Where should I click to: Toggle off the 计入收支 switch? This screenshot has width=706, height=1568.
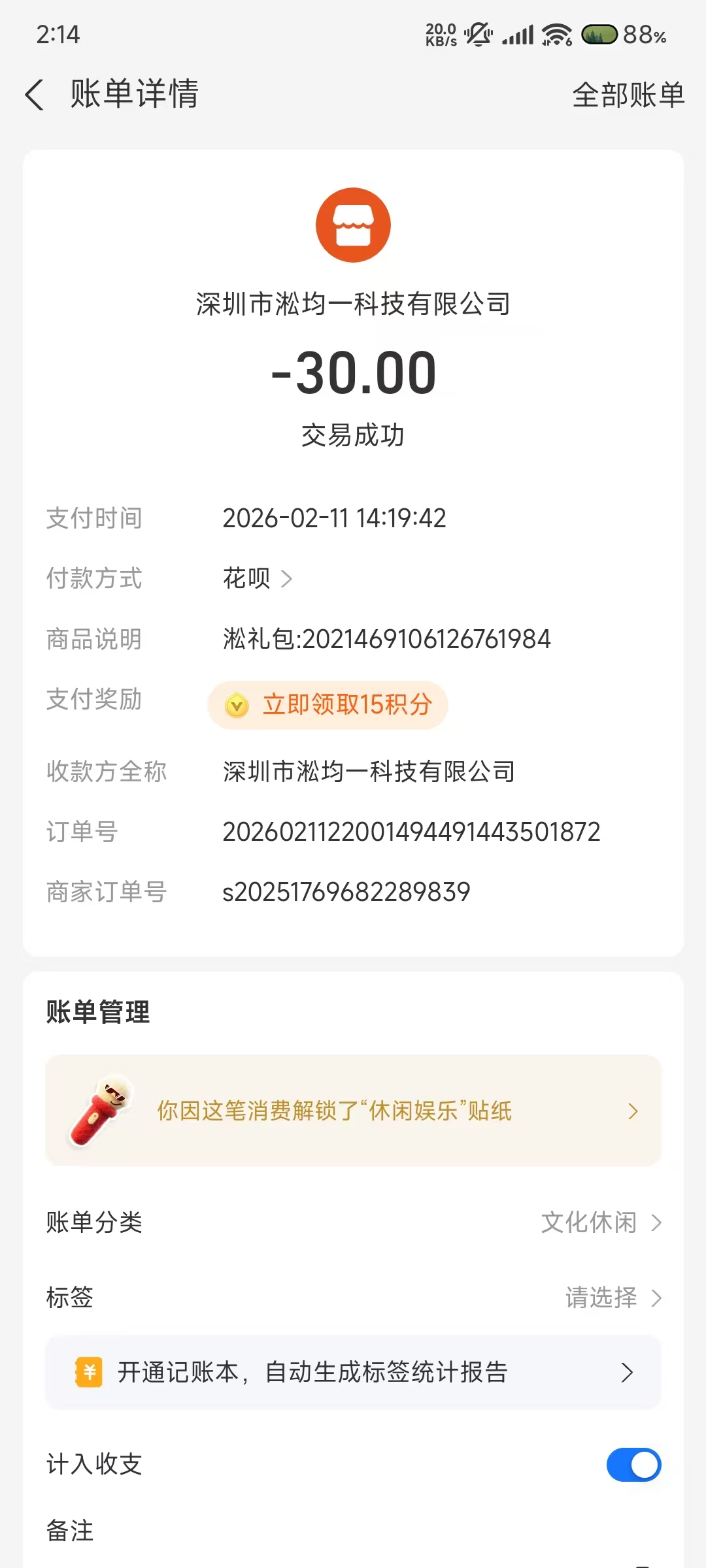[x=633, y=1465]
